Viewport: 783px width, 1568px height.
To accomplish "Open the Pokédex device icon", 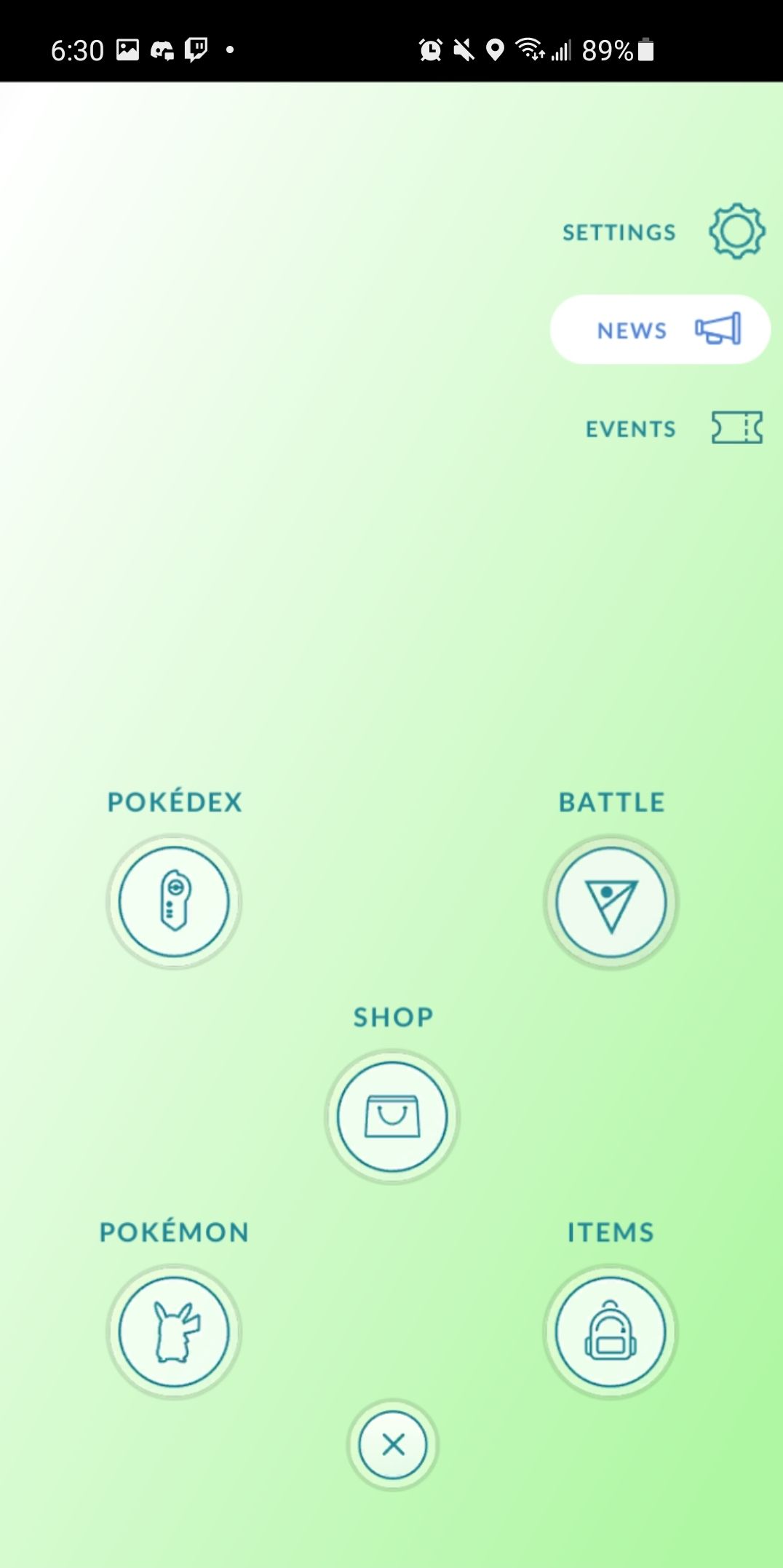I will tap(175, 901).
